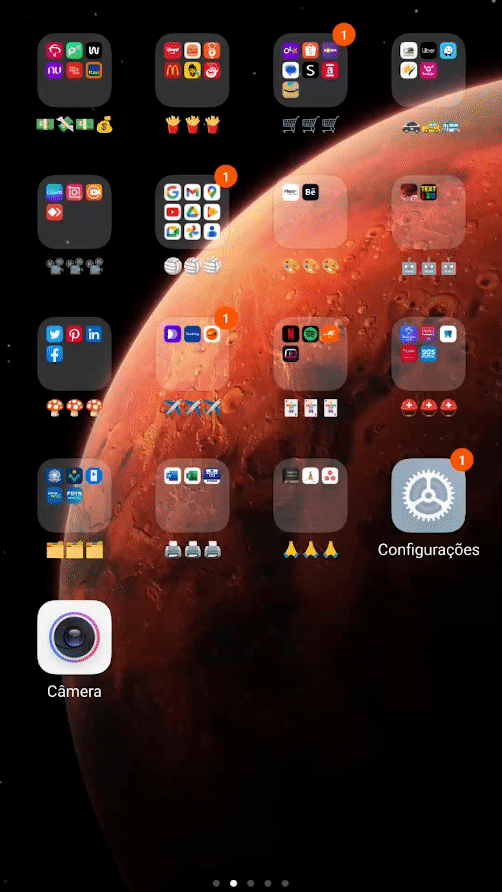Open the Câmera app
The width and height of the screenshot is (502, 892).
[75, 637]
